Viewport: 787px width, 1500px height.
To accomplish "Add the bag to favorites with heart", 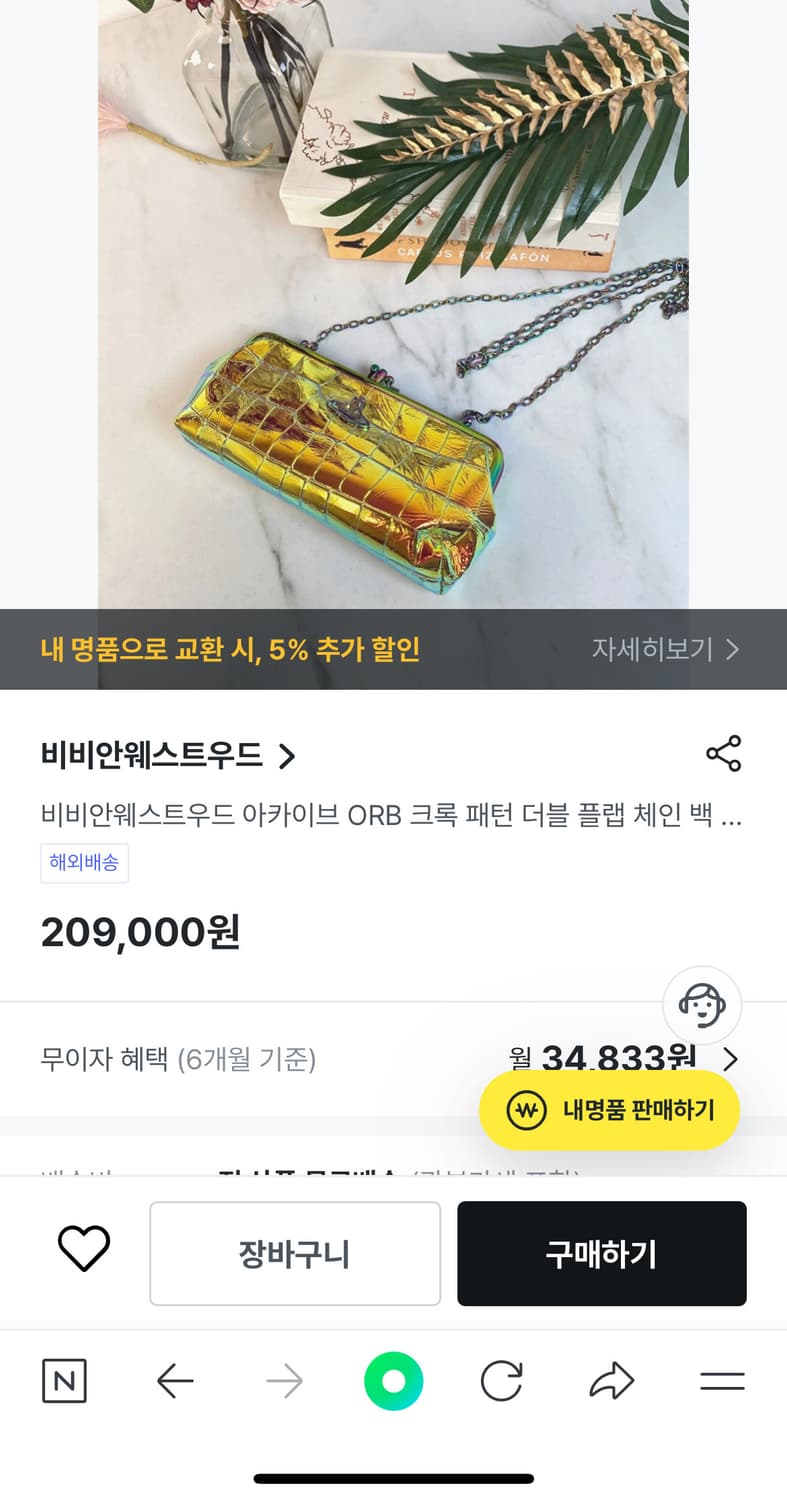I will pos(84,1247).
